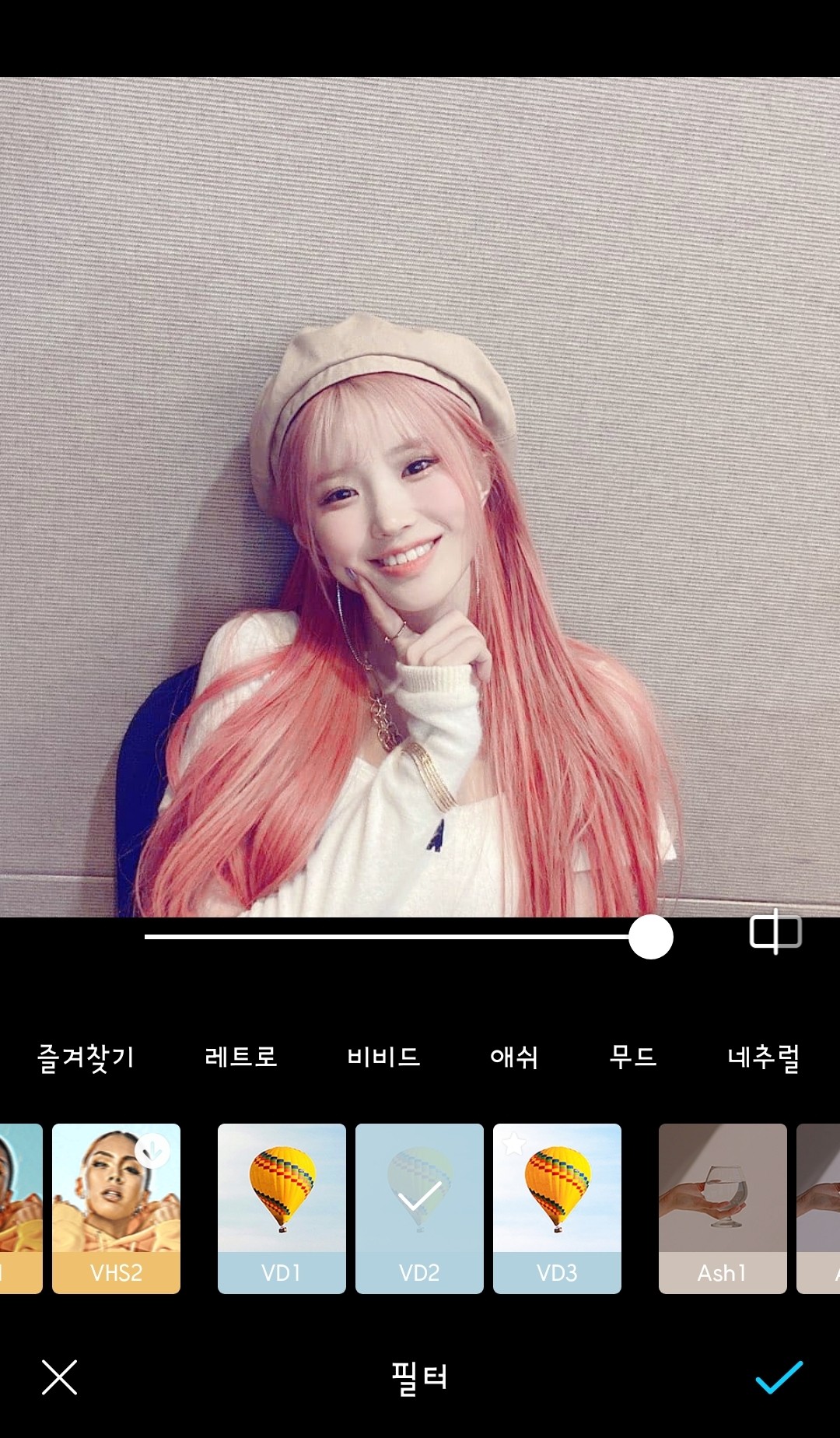
Task: Cancel filter editing with the X
Action: [x=59, y=1377]
